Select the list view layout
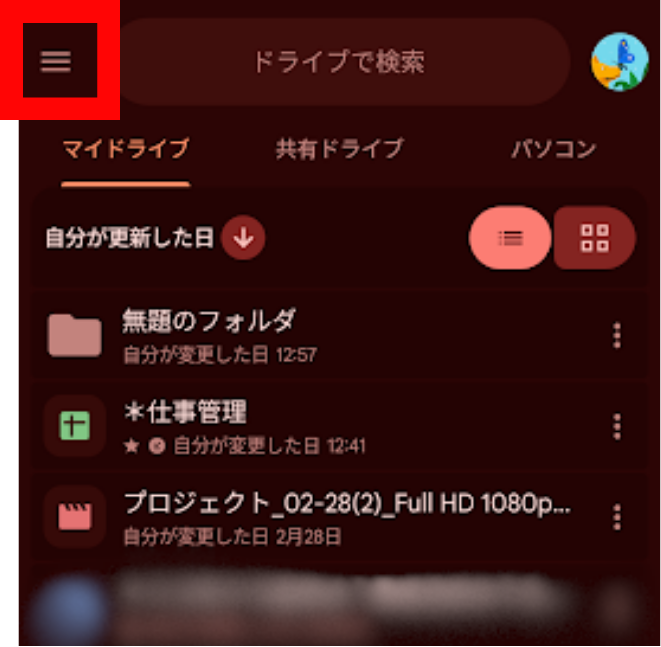661x647 pixels. coord(510,238)
